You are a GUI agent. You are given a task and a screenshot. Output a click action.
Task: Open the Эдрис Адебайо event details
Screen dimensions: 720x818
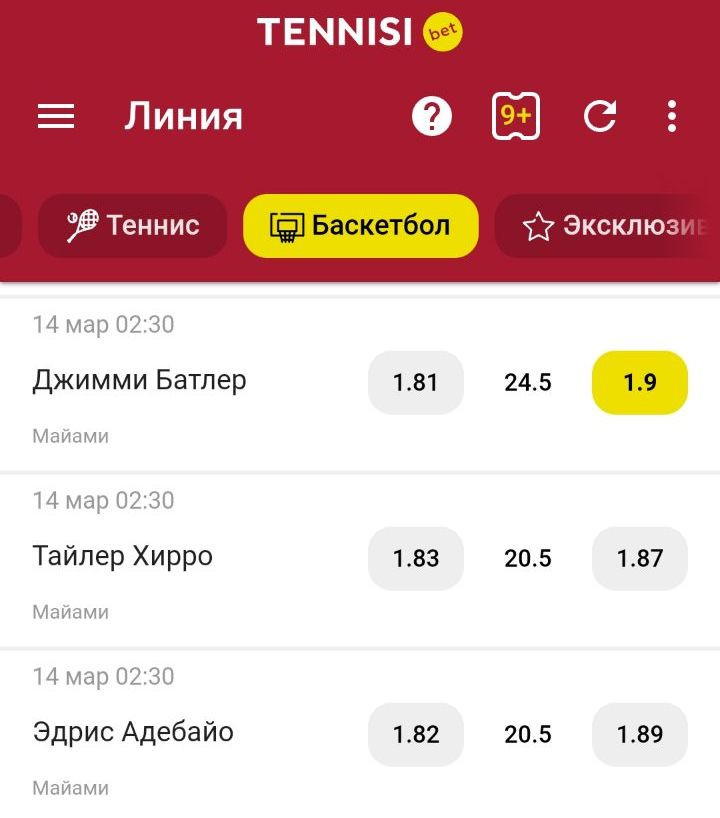pos(133,733)
